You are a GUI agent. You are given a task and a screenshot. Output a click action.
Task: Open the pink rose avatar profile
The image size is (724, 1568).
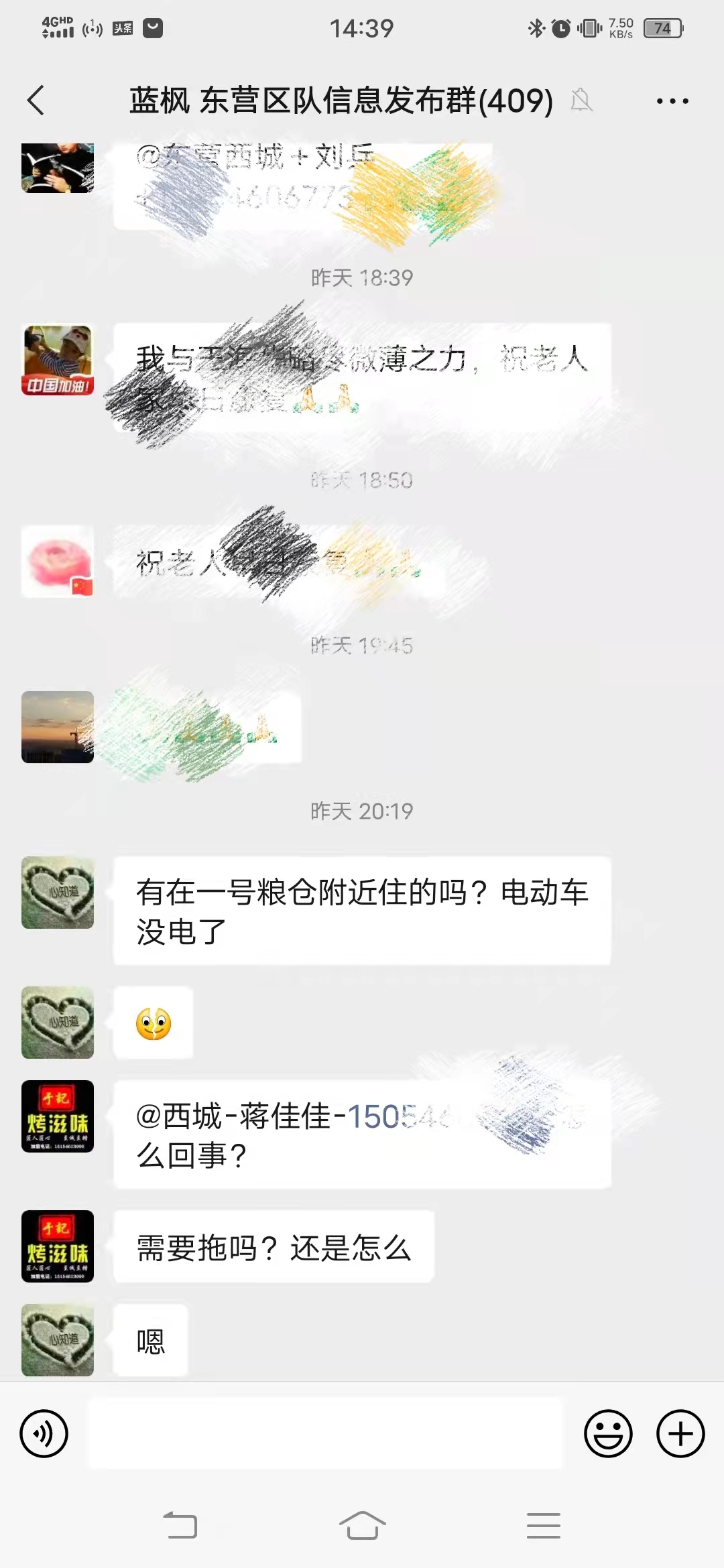tap(58, 561)
